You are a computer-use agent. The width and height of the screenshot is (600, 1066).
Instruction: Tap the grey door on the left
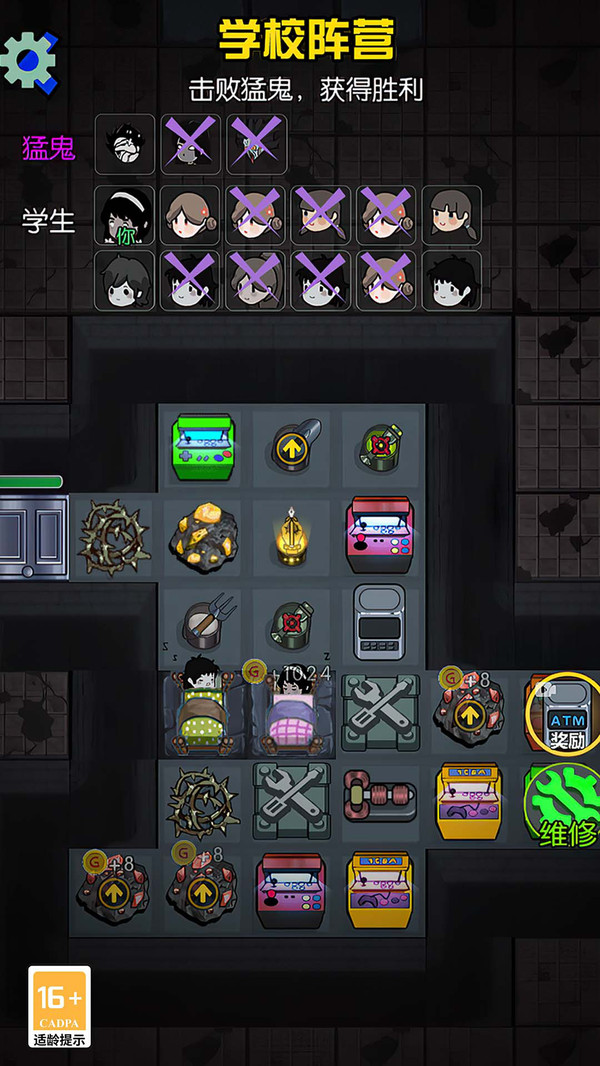(x=33, y=537)
